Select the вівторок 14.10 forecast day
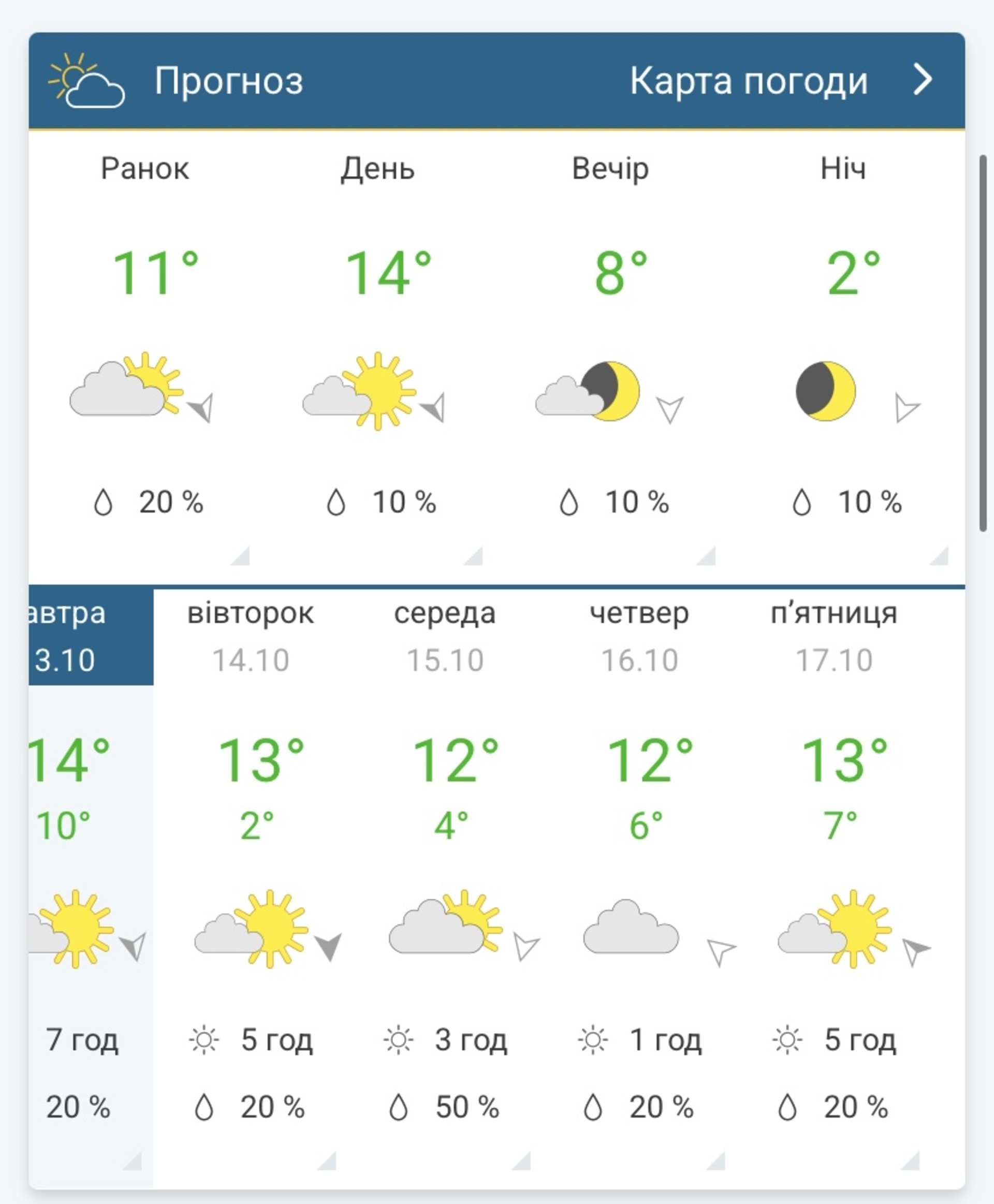 250,636
